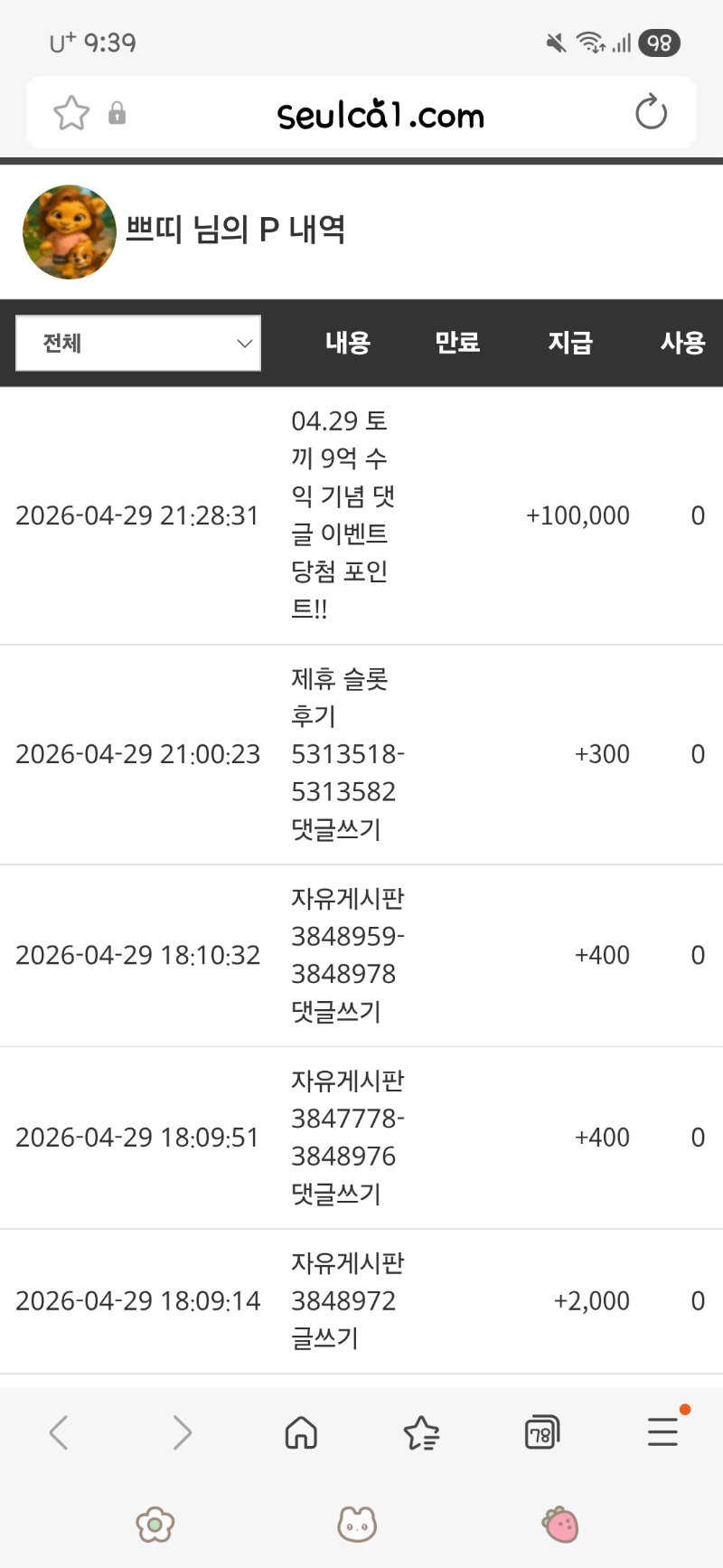Viewport: 723px width, 1568px height.
Task: Tap the cat-face home navigation button
Action: pyautogui.click(x=357, y=1525)
